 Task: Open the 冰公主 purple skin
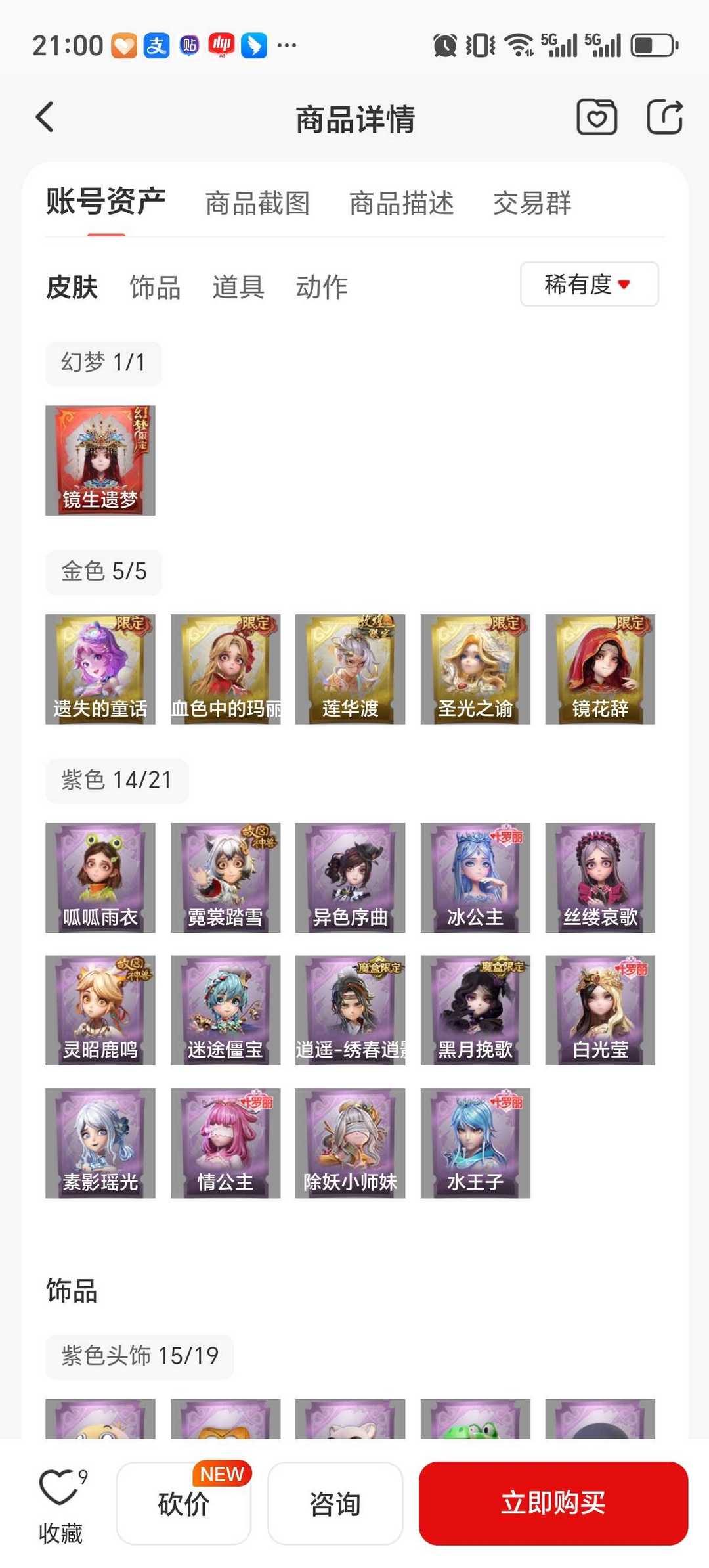(475, 878)
